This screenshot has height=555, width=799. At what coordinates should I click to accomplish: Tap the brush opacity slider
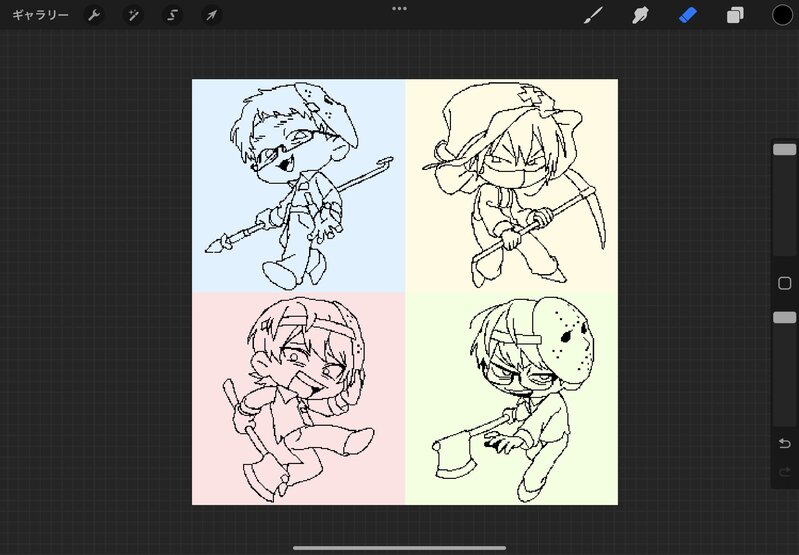point(784,317)
